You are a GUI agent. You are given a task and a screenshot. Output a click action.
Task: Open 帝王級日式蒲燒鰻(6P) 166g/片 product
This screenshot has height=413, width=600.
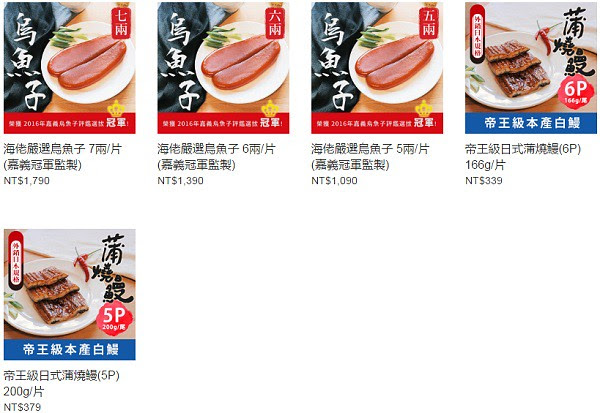coord(531,68)
